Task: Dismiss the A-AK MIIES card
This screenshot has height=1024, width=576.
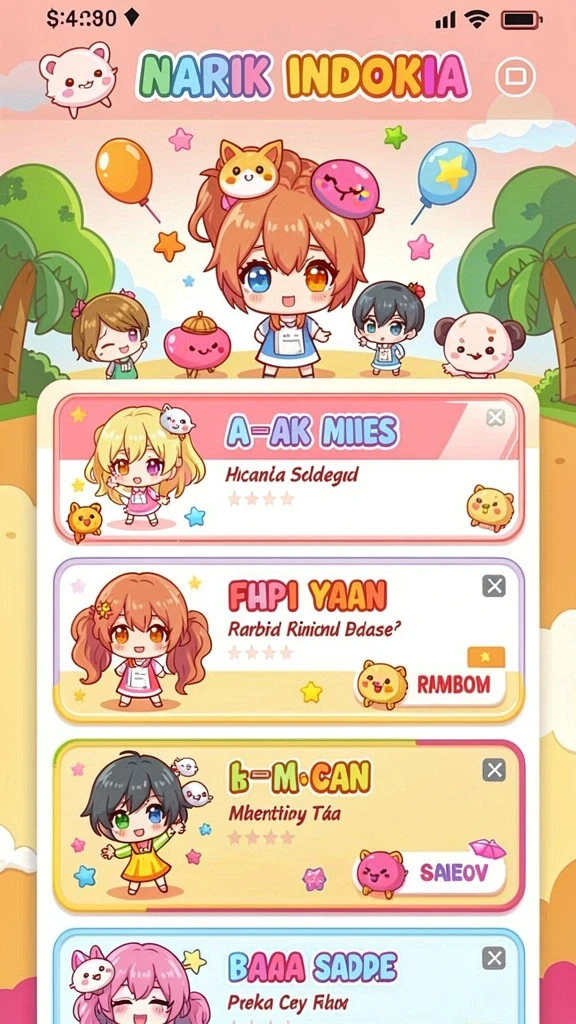Action: click(496, 417)
